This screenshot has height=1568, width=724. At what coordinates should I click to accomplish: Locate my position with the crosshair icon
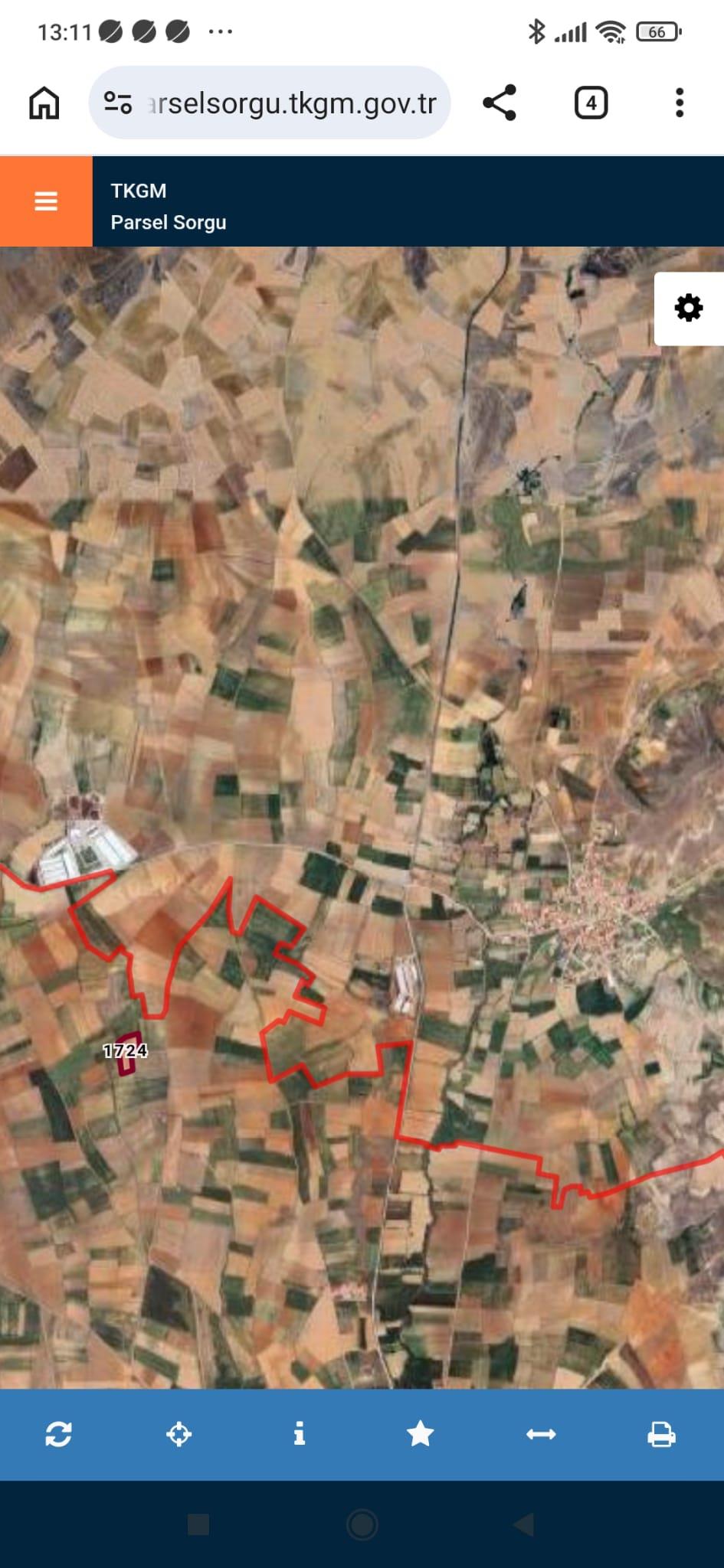tap(179, 1434)
